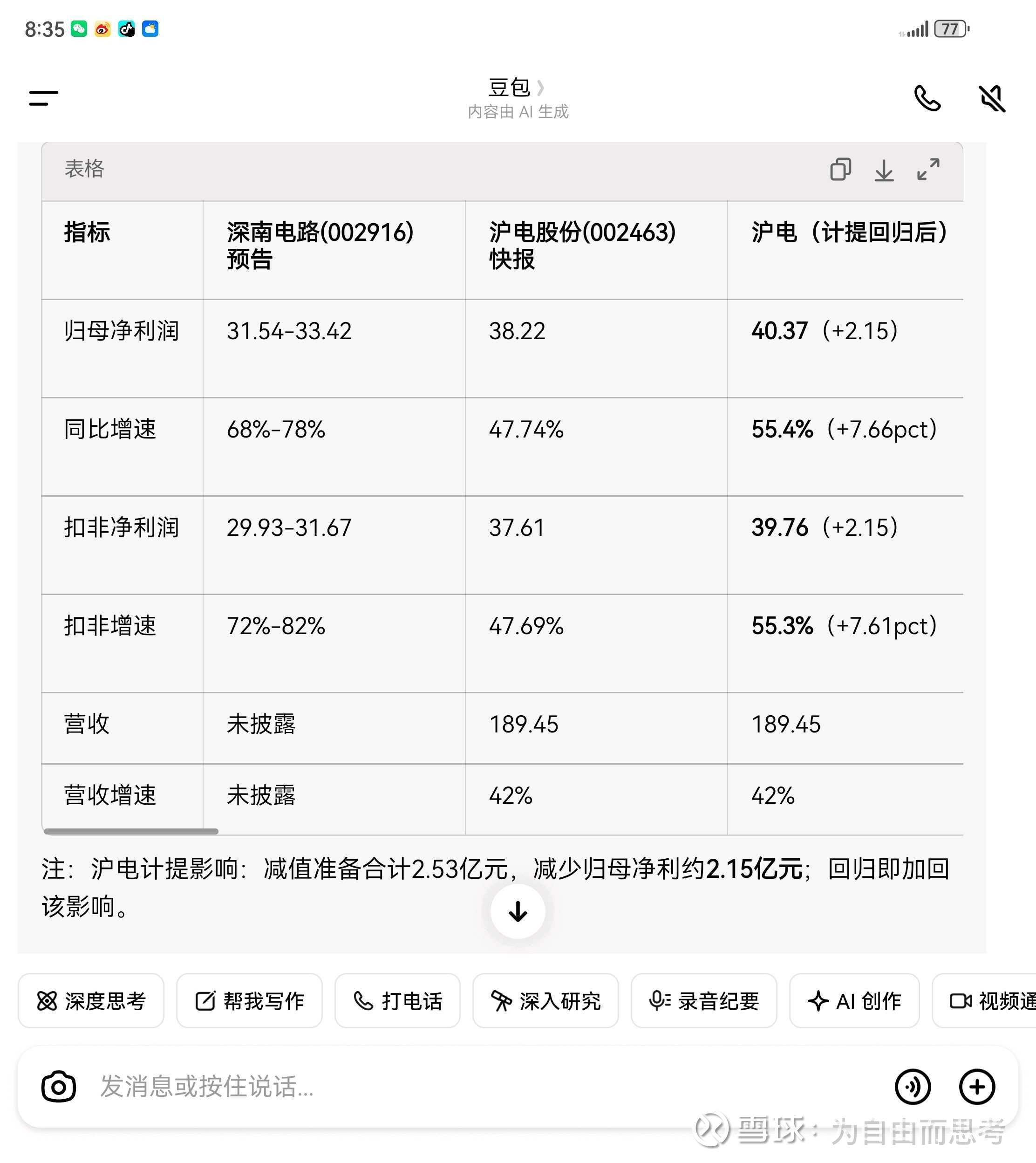Start a voice call with 豆包

[927, 98]
